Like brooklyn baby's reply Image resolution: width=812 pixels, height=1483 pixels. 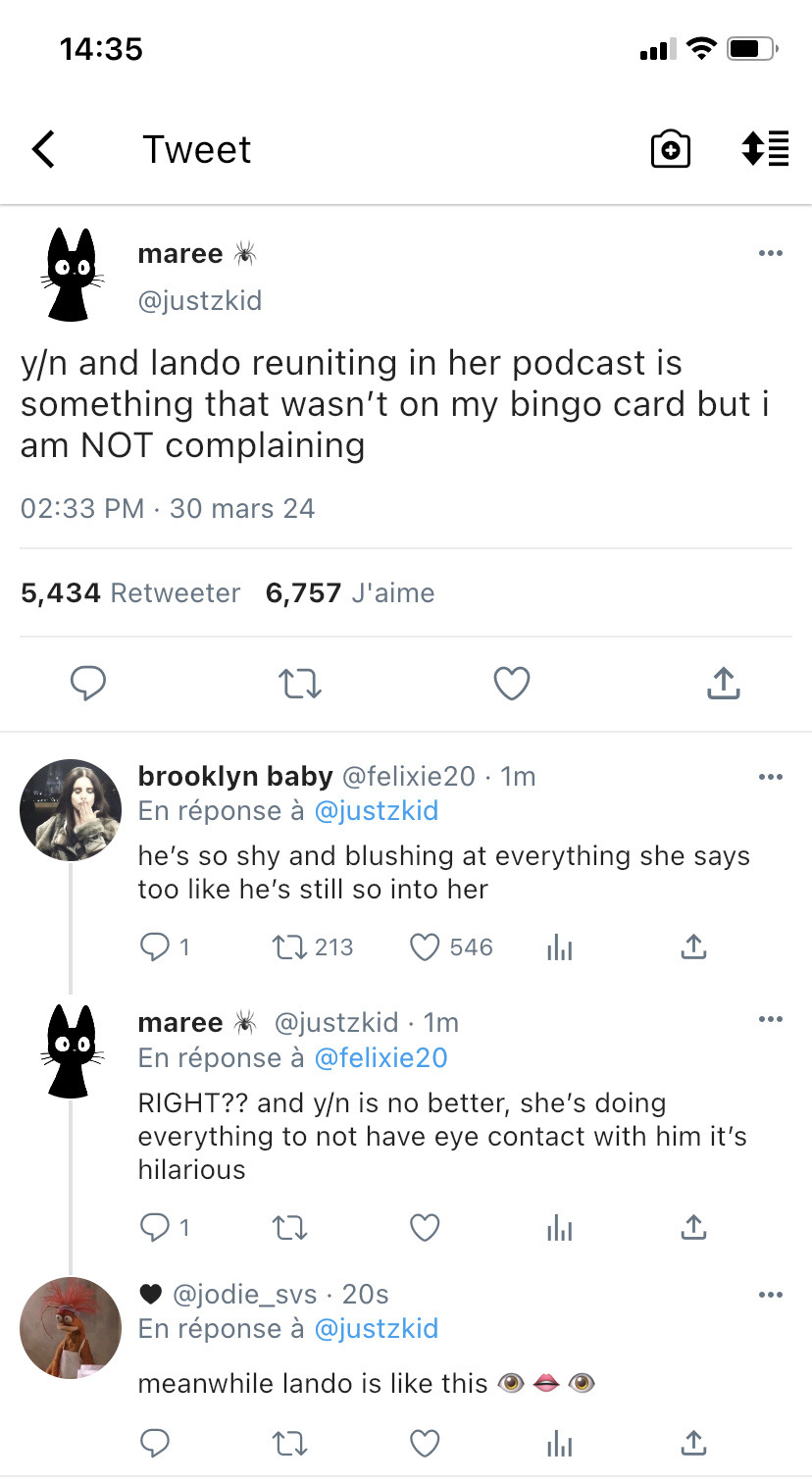point(424,947)
